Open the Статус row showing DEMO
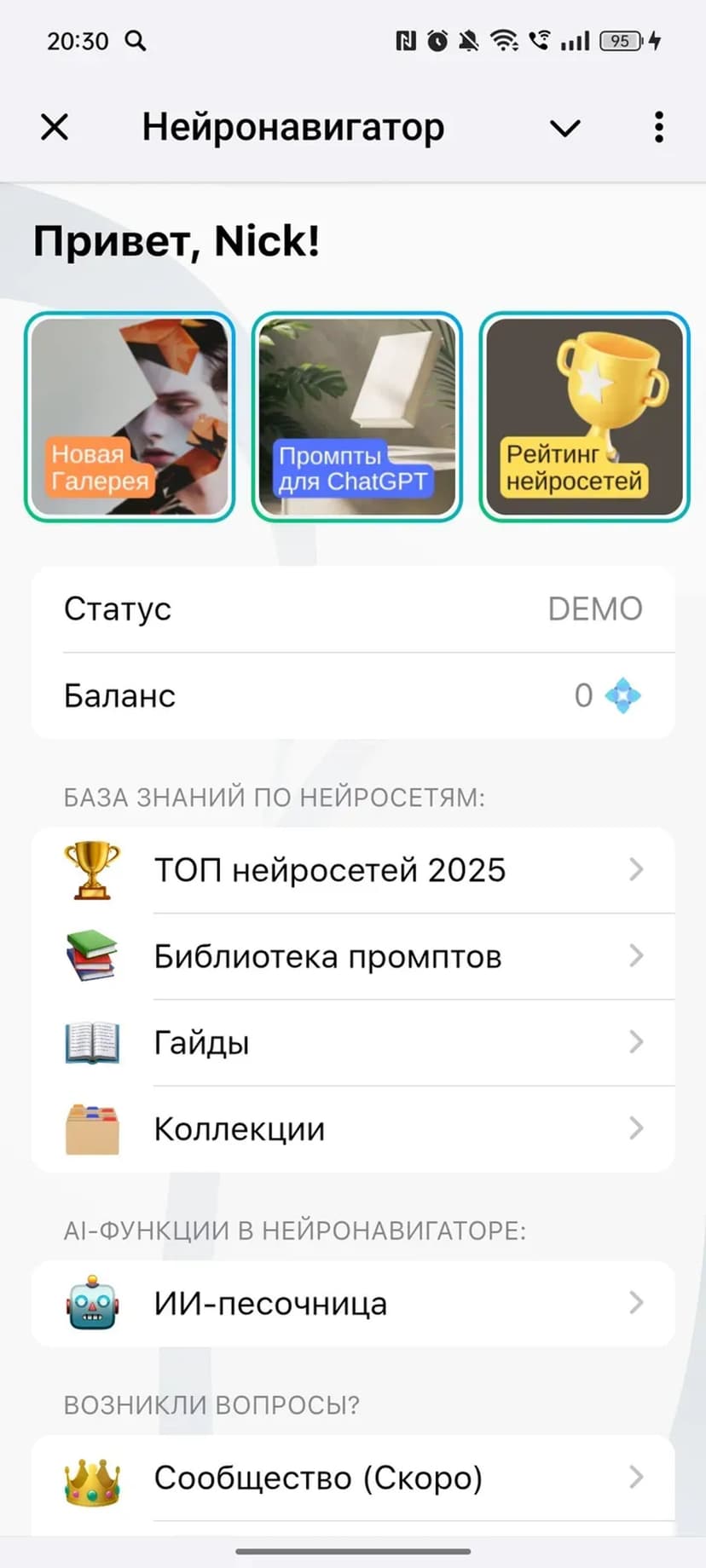 click(353, 609)
